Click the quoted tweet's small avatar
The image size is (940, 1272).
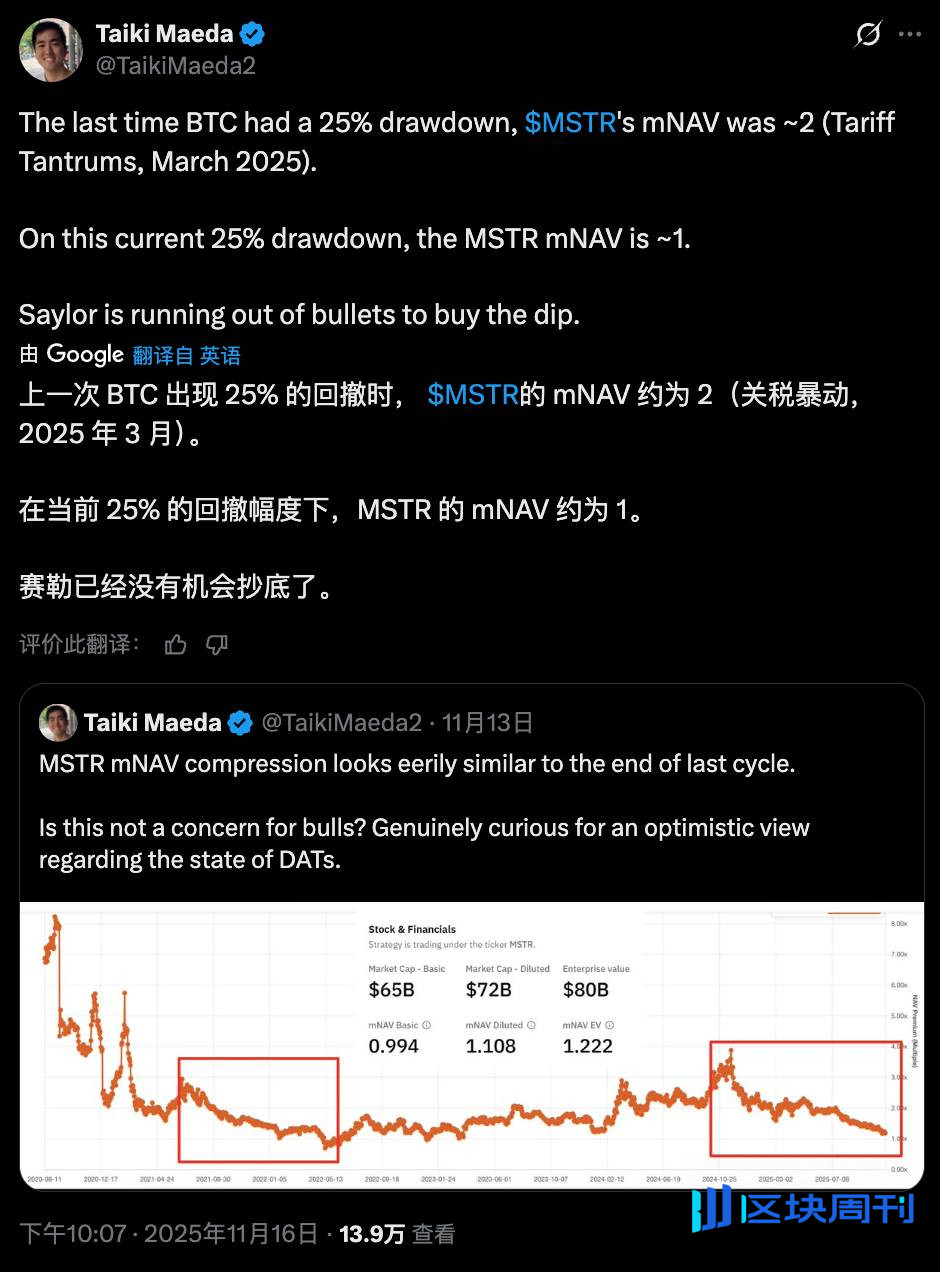tap(58, 722)
